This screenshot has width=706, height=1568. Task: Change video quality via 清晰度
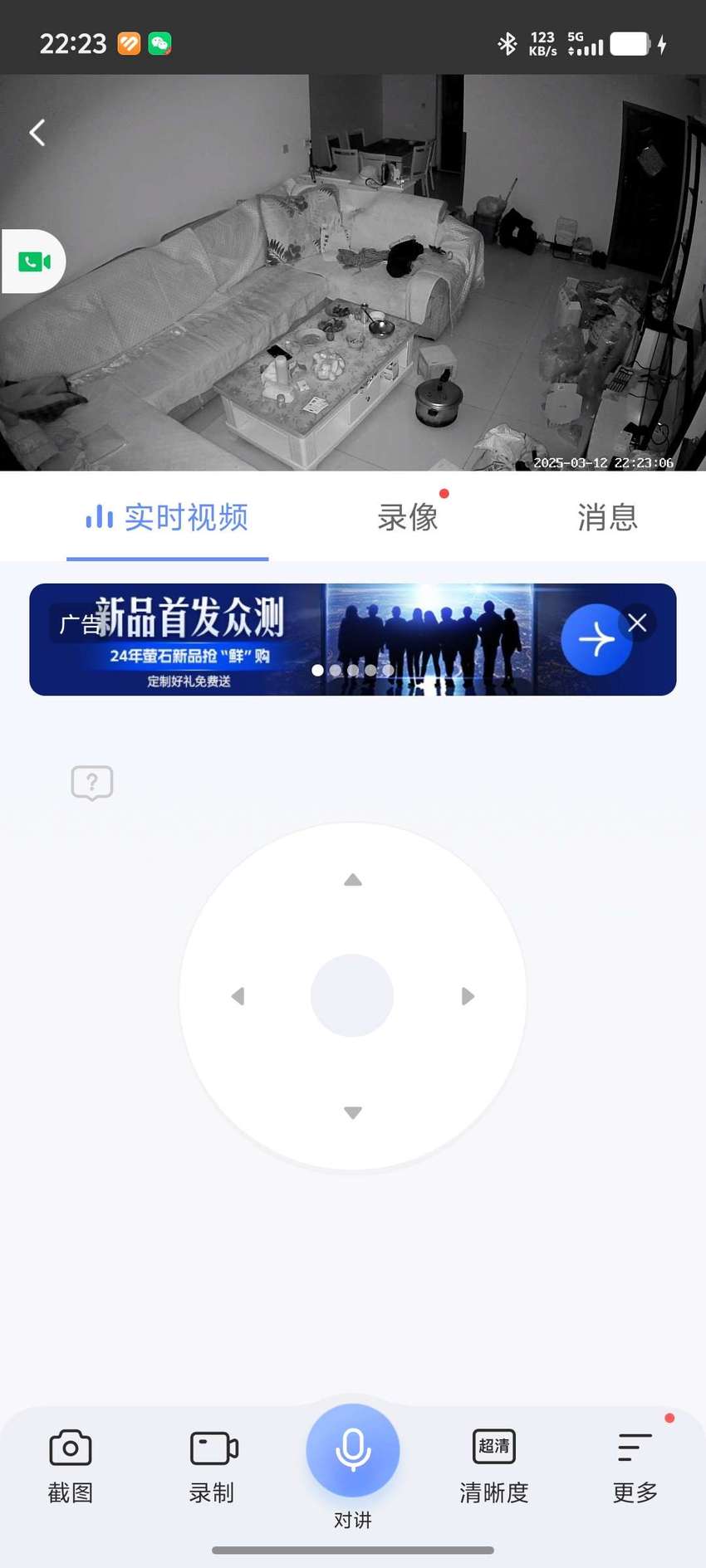pos(494,1467)
